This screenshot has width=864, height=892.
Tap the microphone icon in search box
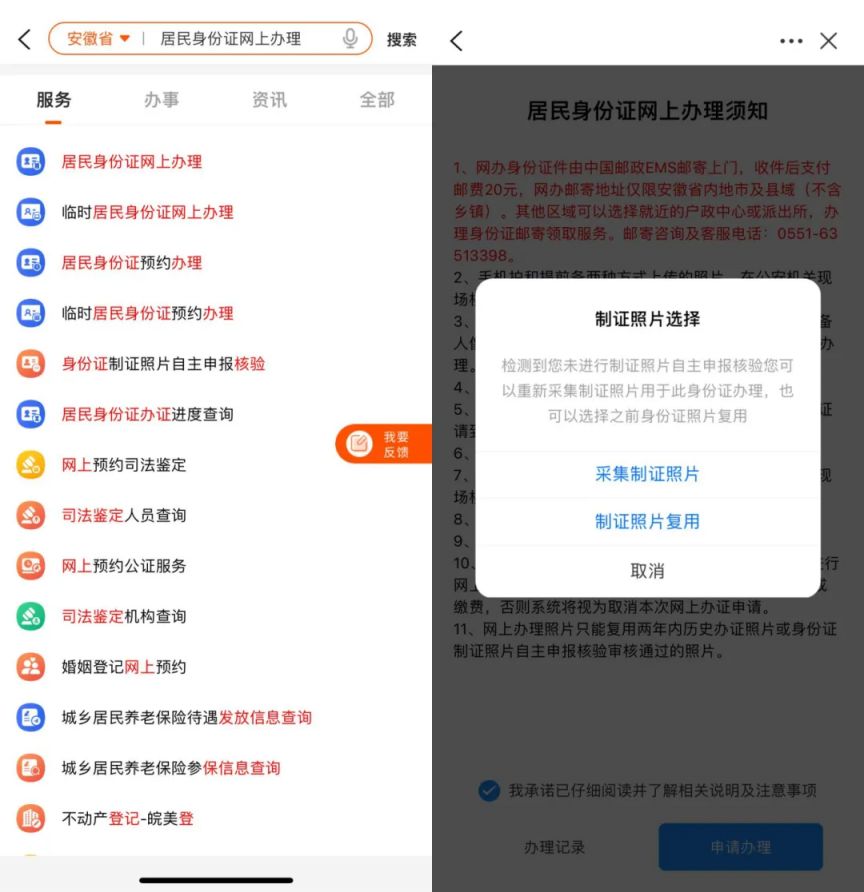tap(350, 39)
